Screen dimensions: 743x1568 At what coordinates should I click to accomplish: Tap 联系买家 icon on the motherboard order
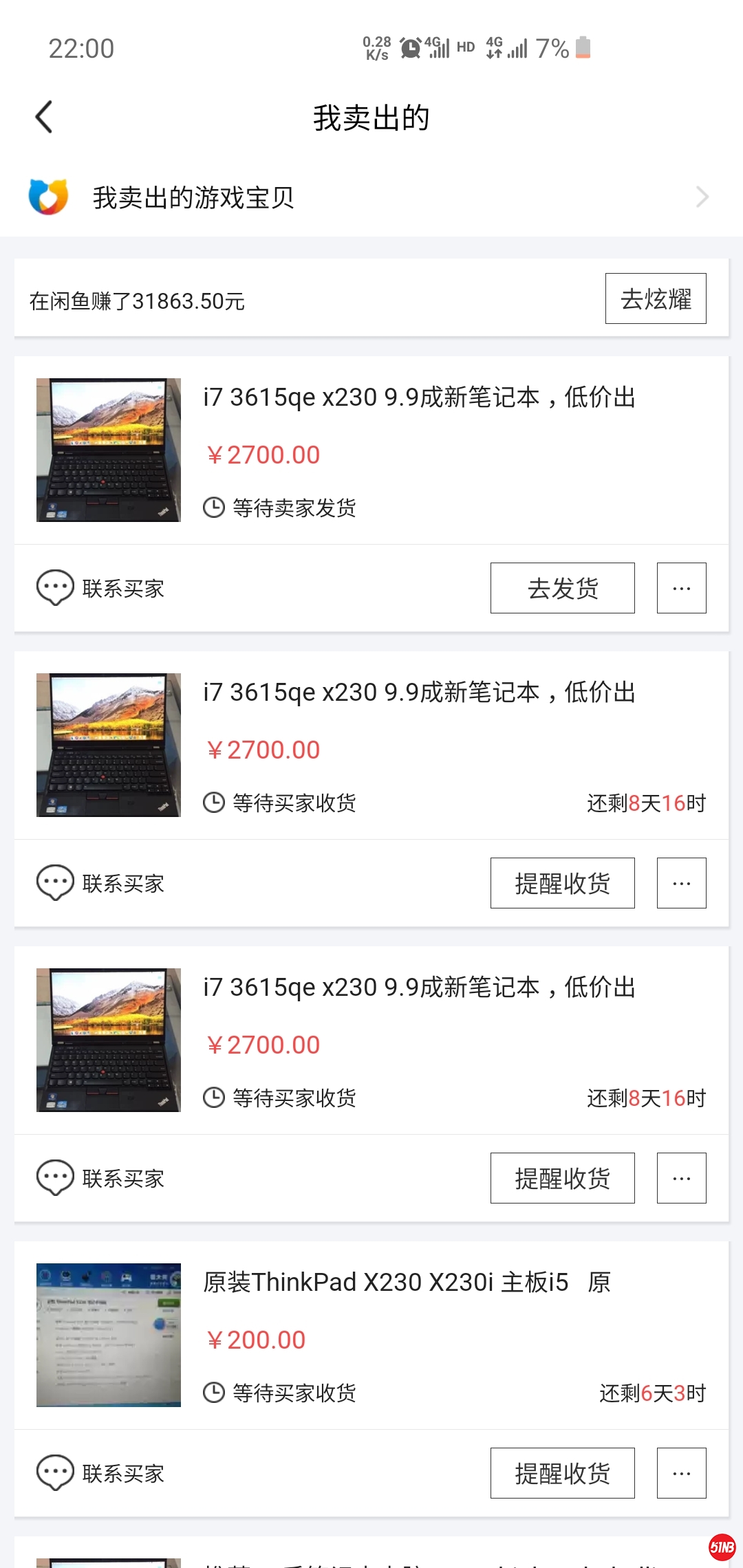[x=56, y=1472]
